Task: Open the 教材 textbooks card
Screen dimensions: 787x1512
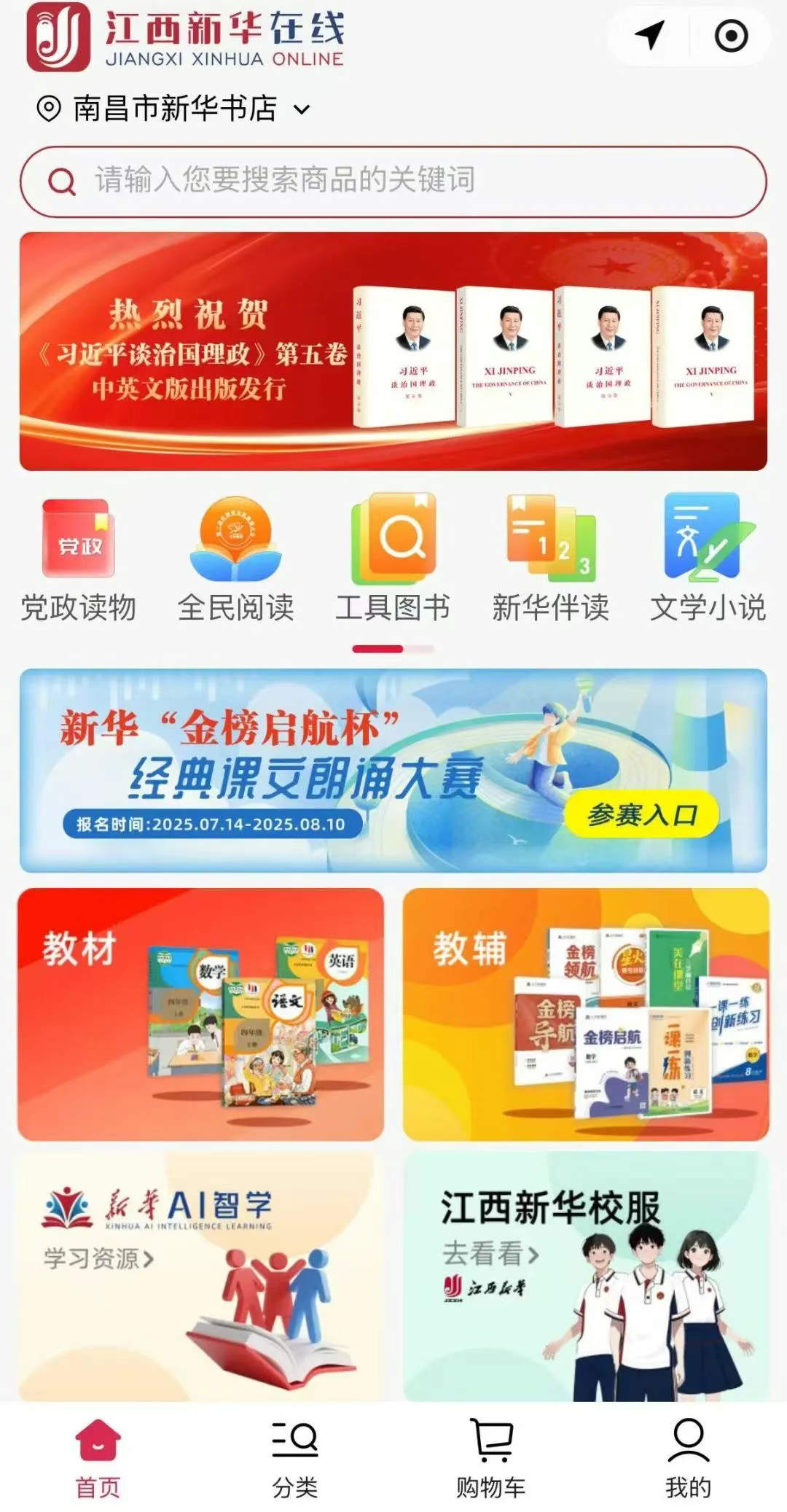Action: [201, 1014]
